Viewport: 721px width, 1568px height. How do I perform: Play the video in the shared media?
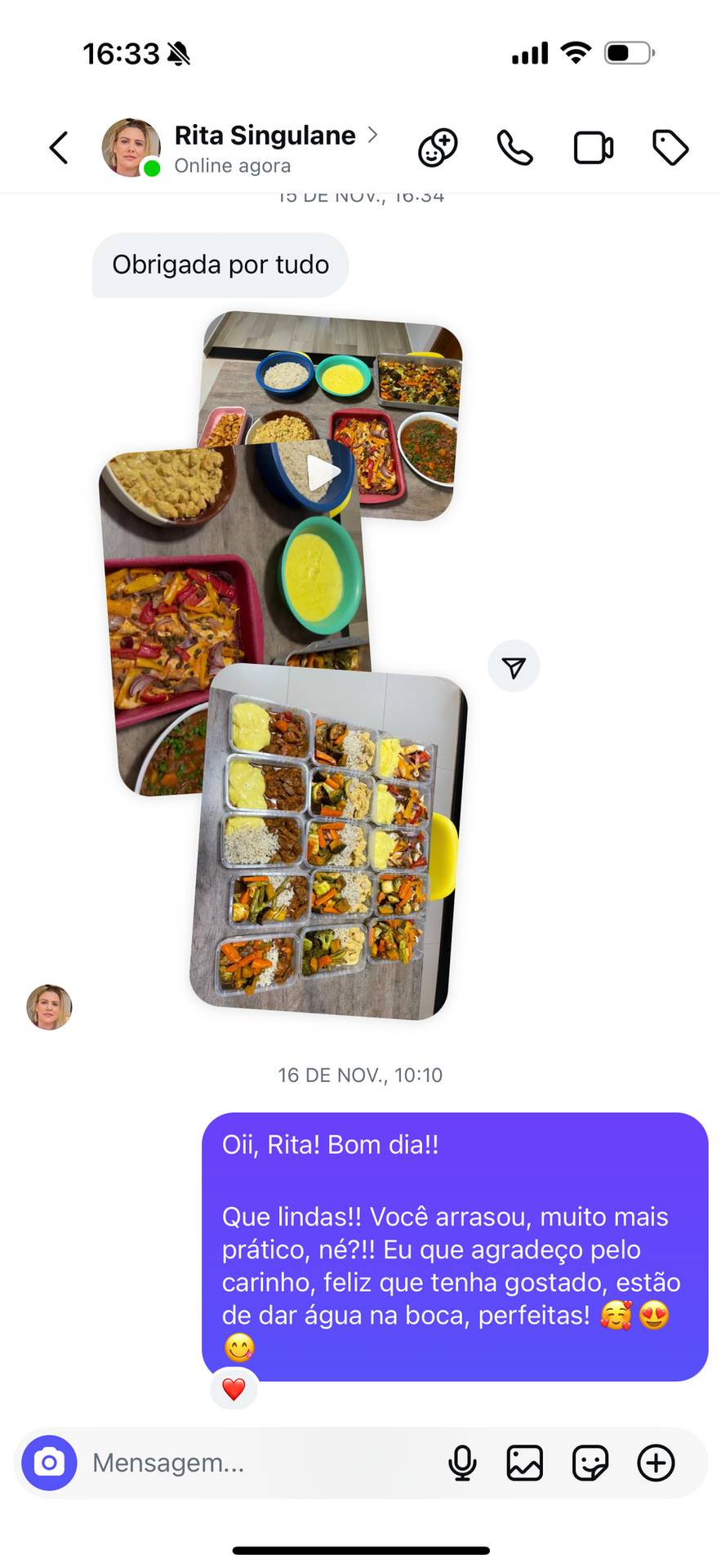[x=323, y=473]
